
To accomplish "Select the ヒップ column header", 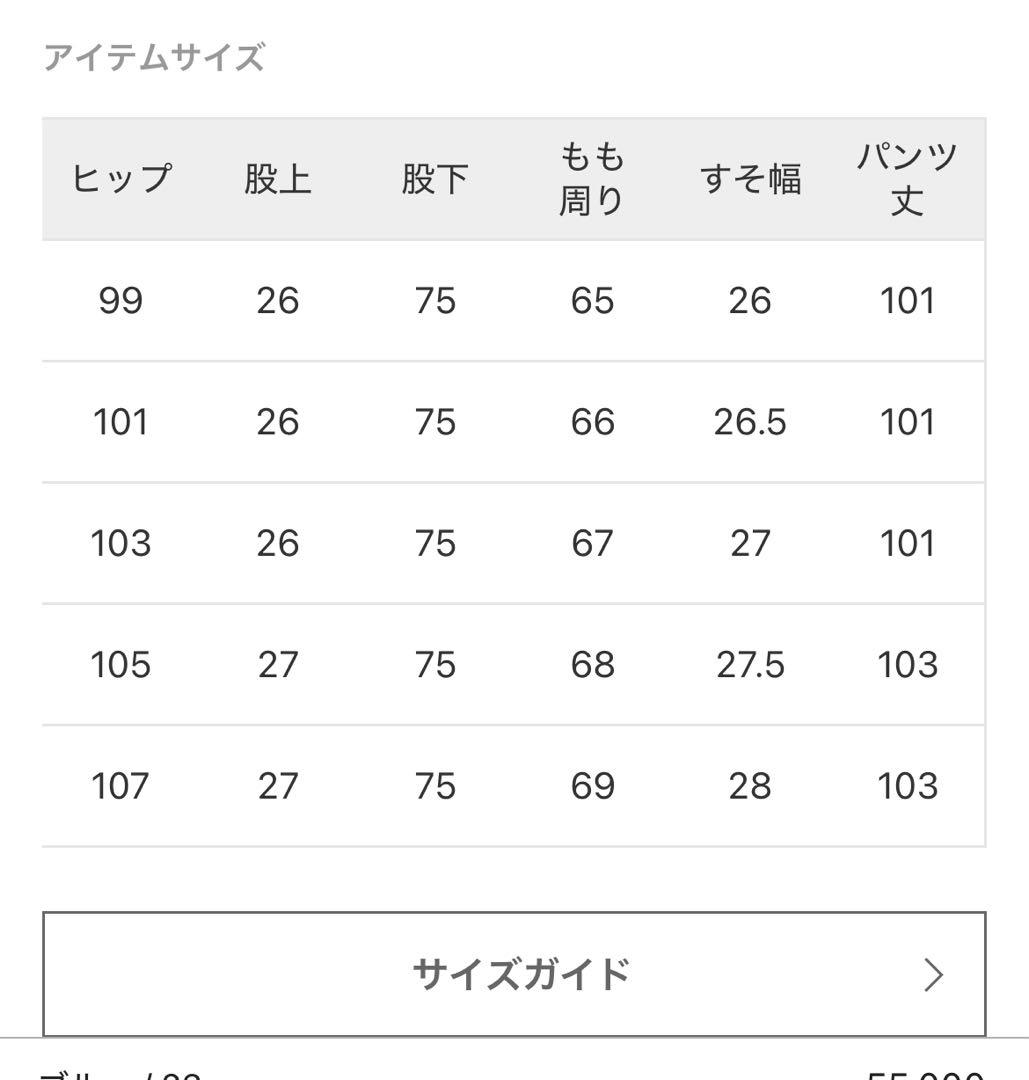I will coord(122,178).
